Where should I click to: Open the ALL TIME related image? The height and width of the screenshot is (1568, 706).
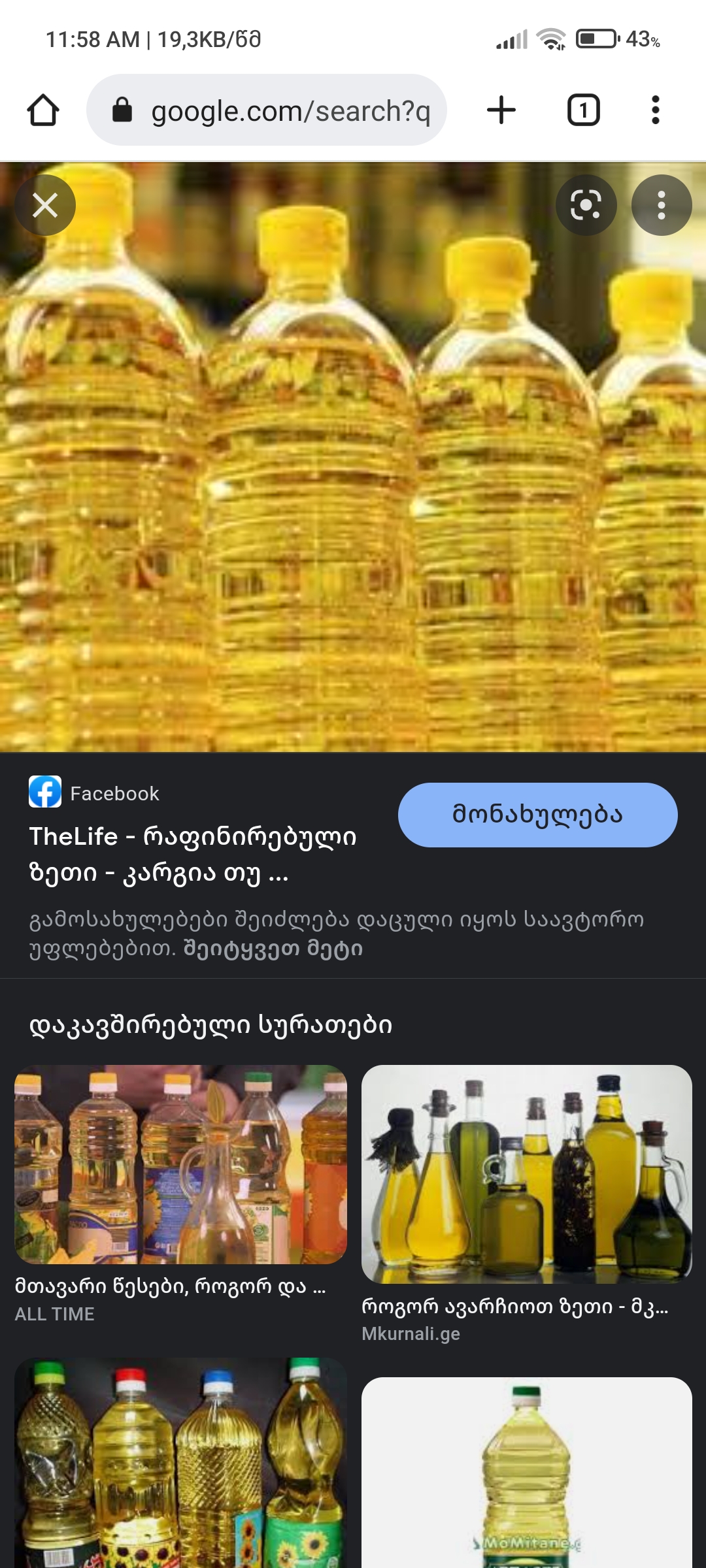180,1165
